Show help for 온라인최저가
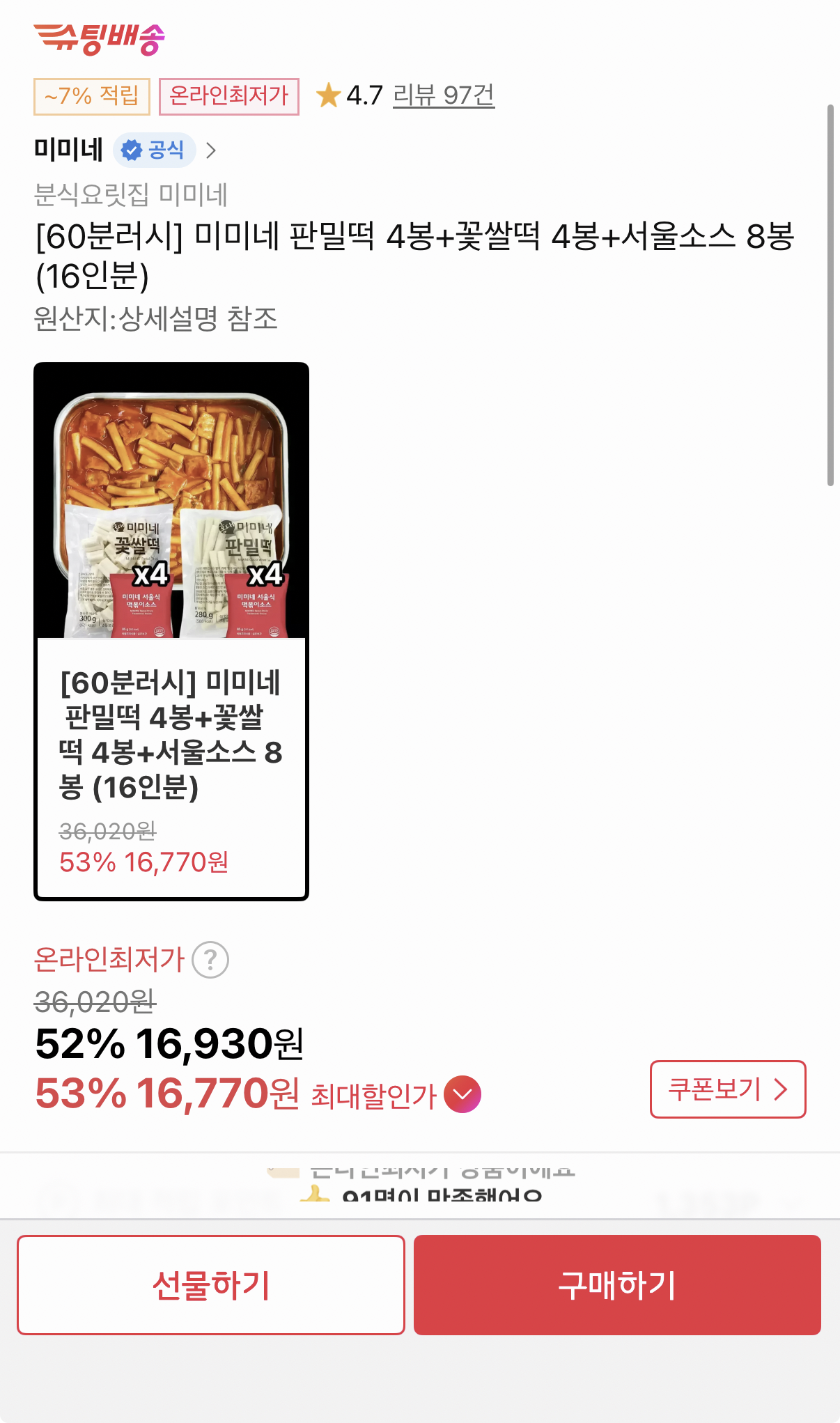Screen dimensions: 840x1423 pyautogui.click(x=210, y=960)
